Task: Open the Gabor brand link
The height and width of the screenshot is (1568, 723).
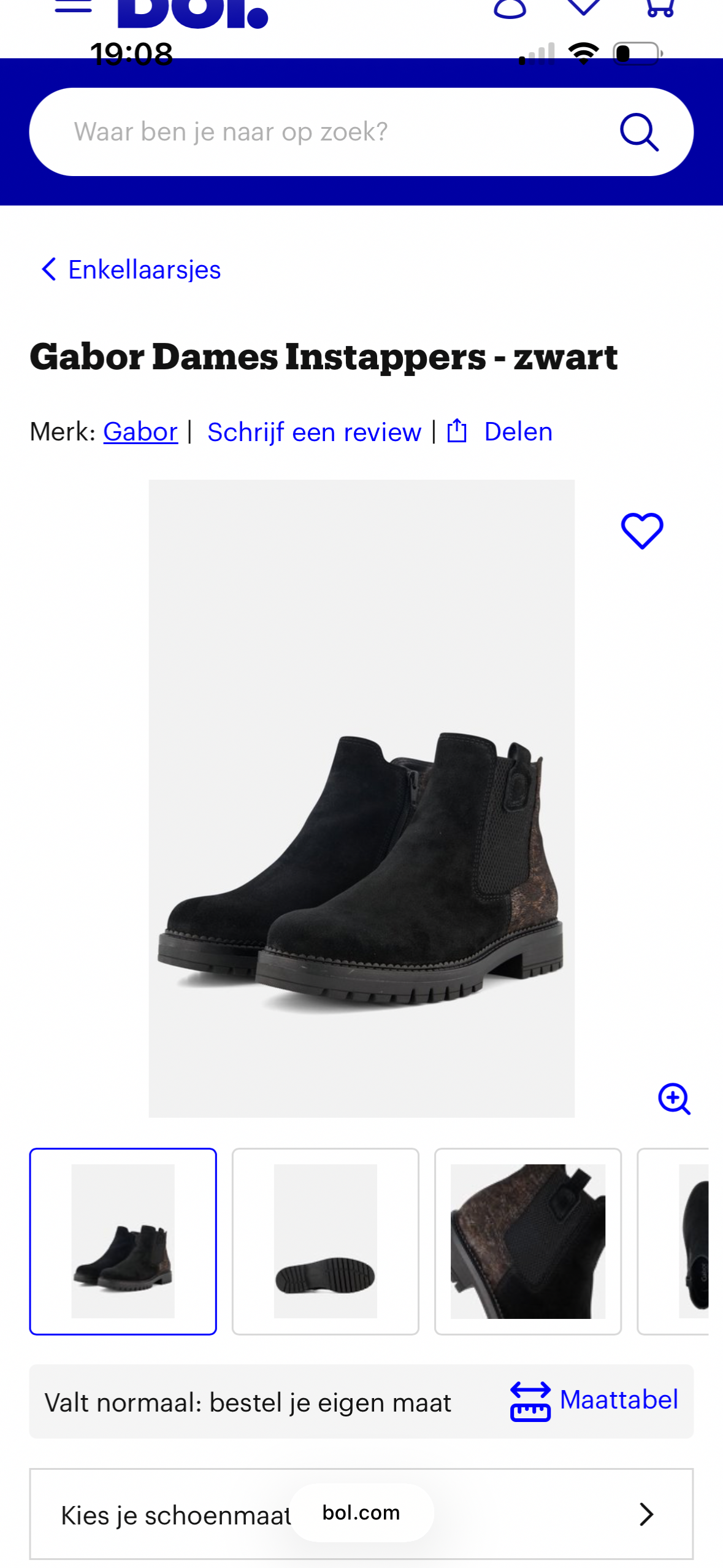Action: 140,432
